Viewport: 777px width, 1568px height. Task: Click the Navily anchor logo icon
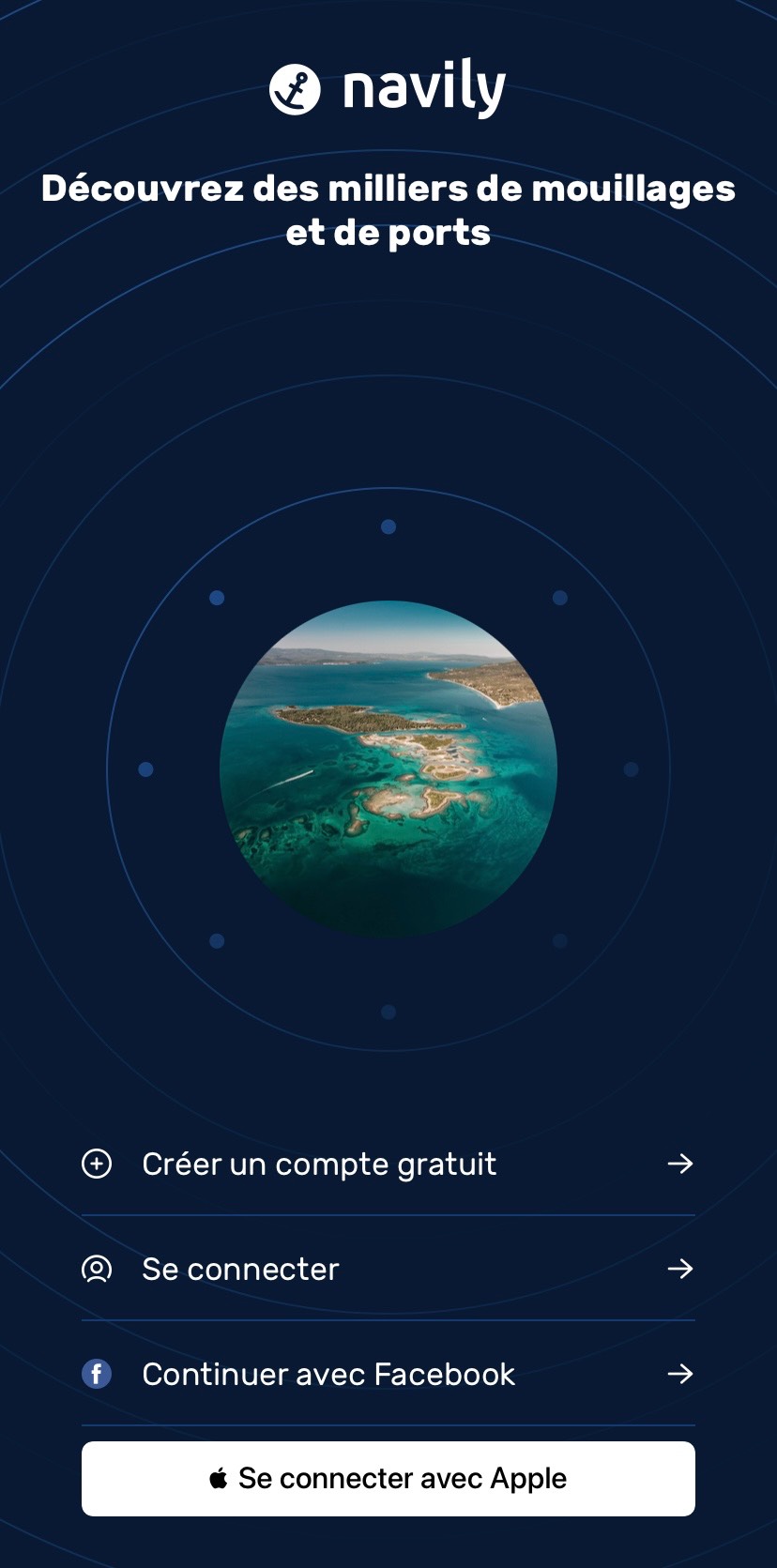293,86
